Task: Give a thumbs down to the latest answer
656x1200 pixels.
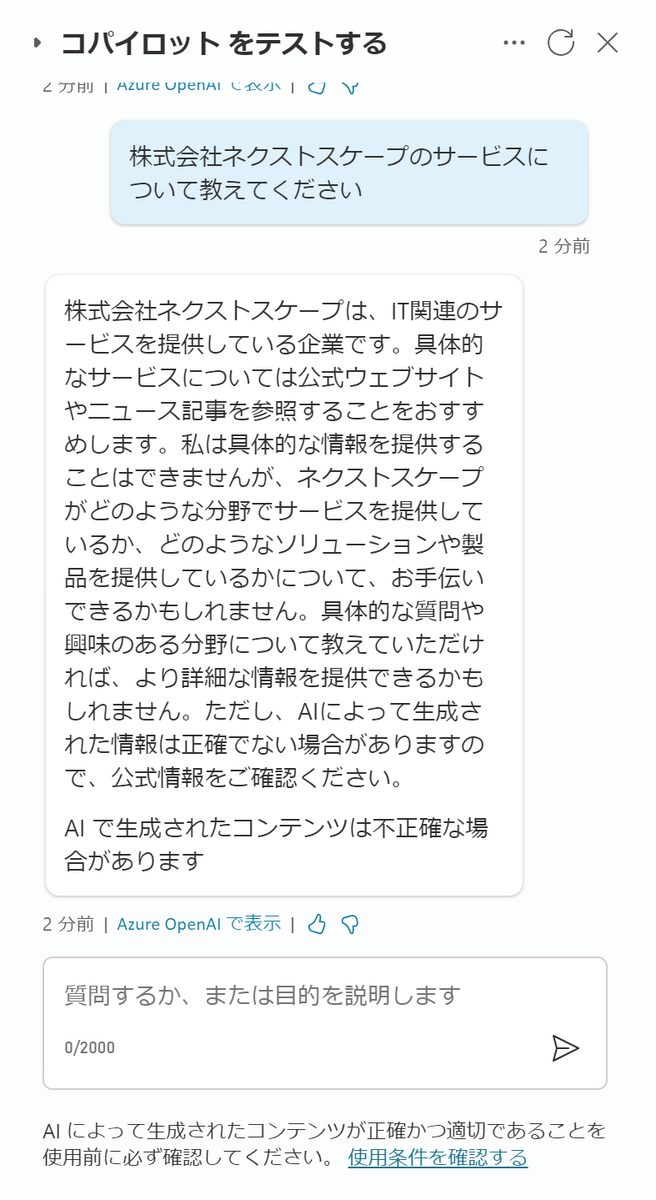Action: 349,924
